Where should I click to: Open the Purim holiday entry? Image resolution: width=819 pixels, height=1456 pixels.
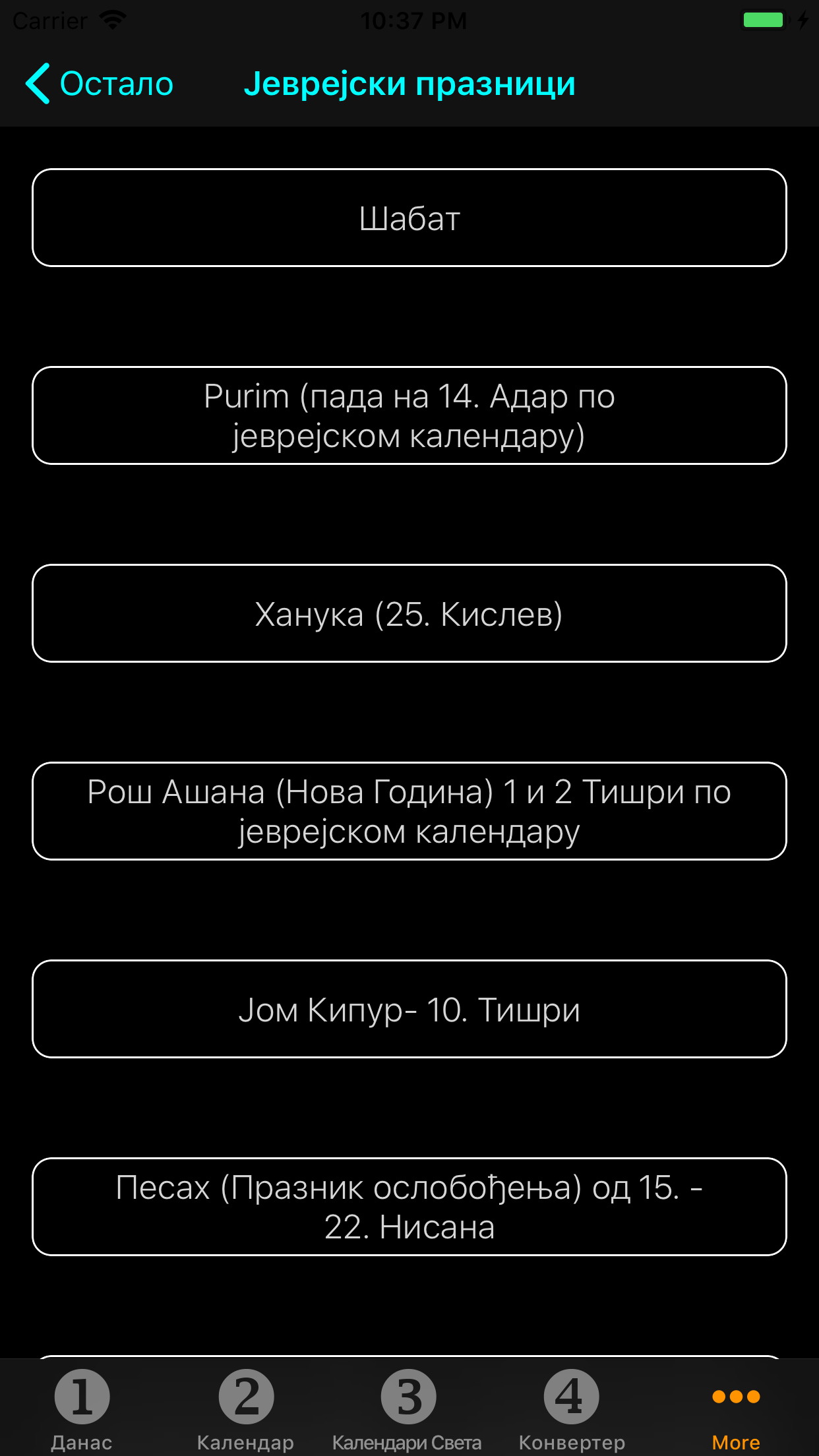409,415
